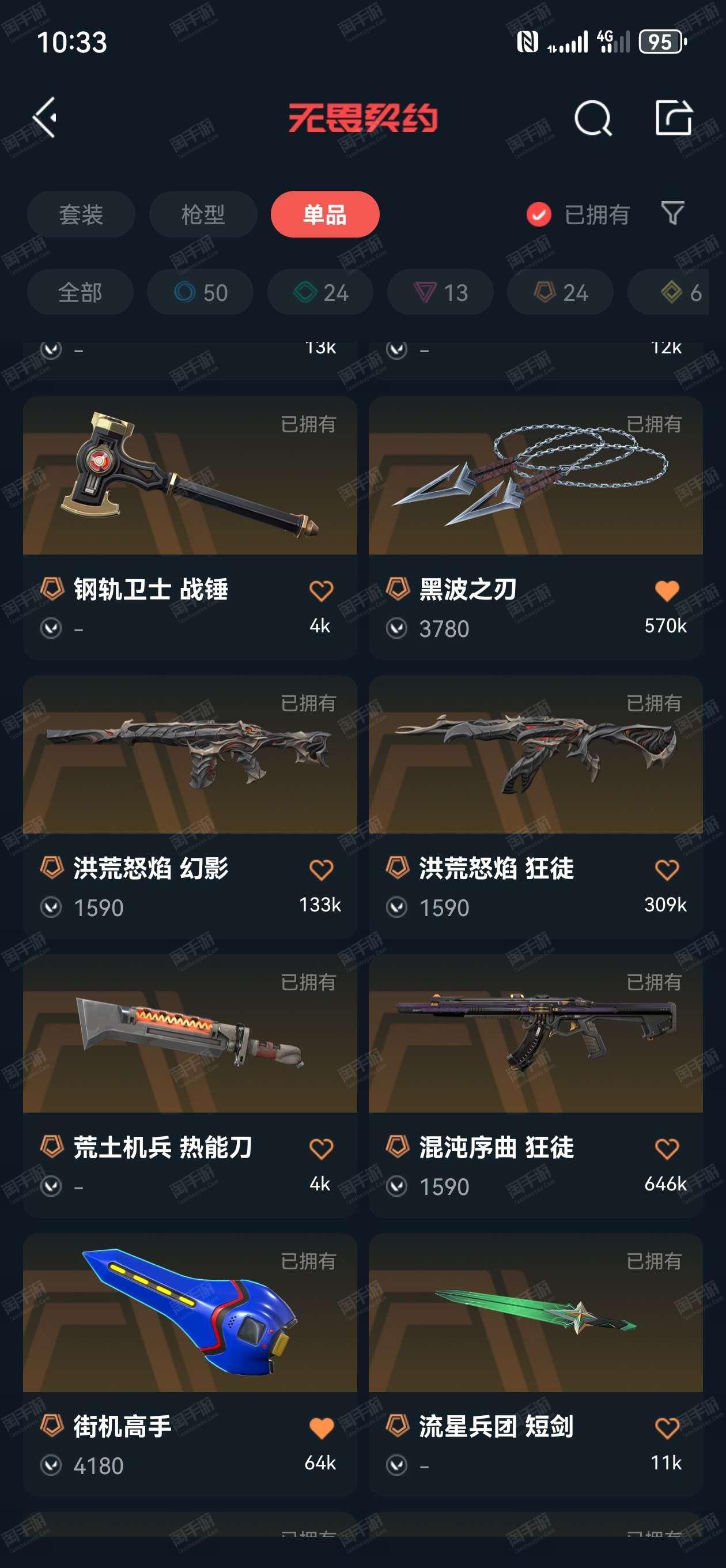Uncheck the 已拥有 checkbox
This screenshot has width=726, height=1568.
click(539, 214)
